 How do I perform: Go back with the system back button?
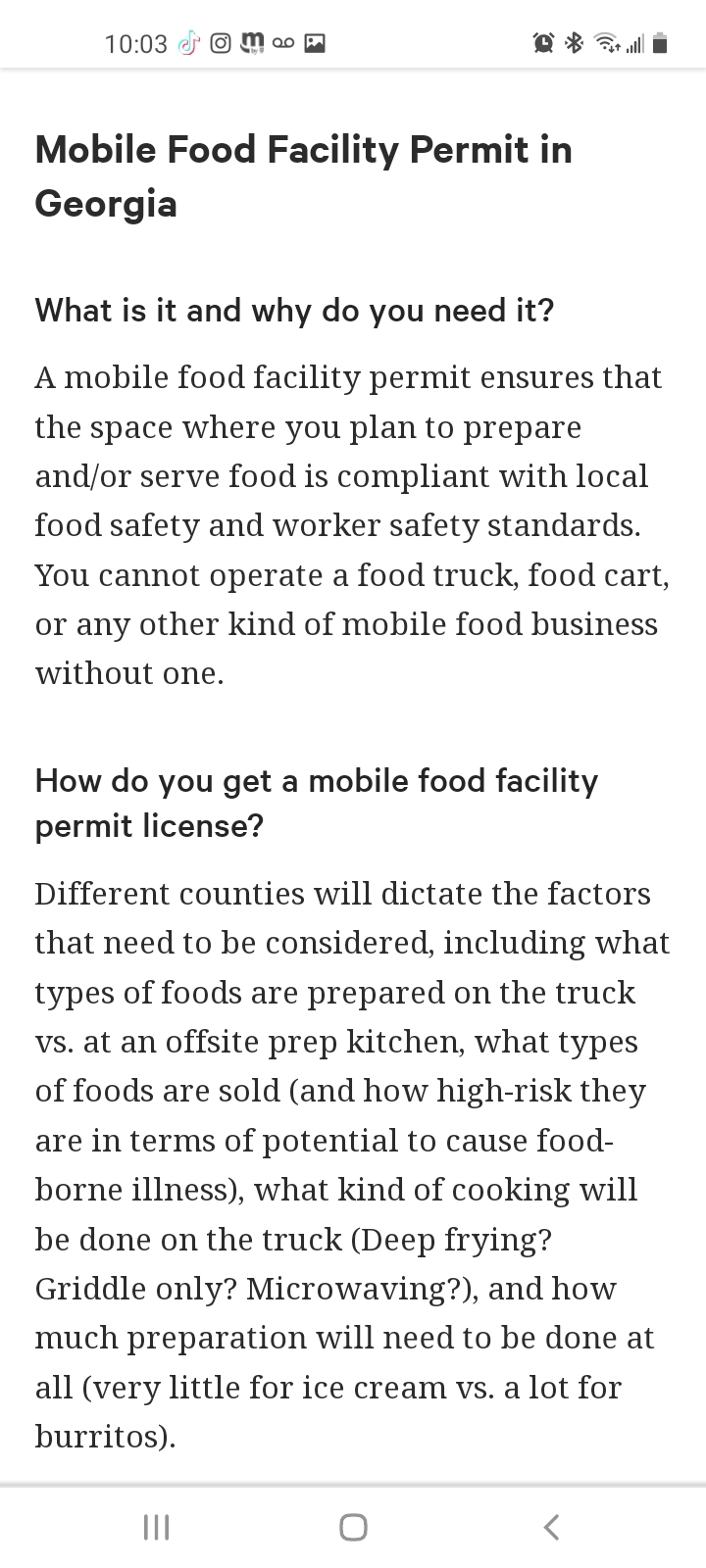(551, 1527)
